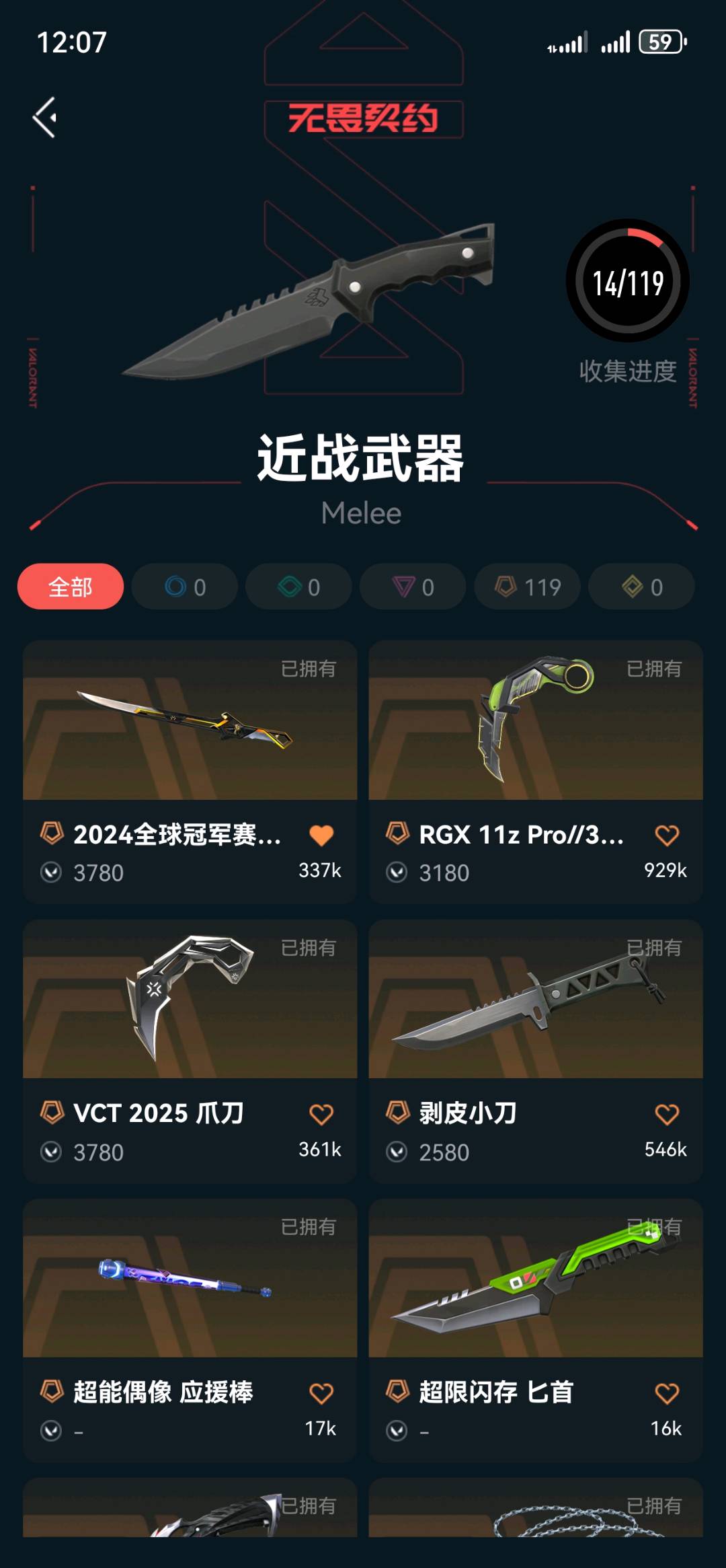The image size is (726, 1568).
Task: Unlike the 2024全球冠军赛 skin heart
Action: (x=321, y=835)
